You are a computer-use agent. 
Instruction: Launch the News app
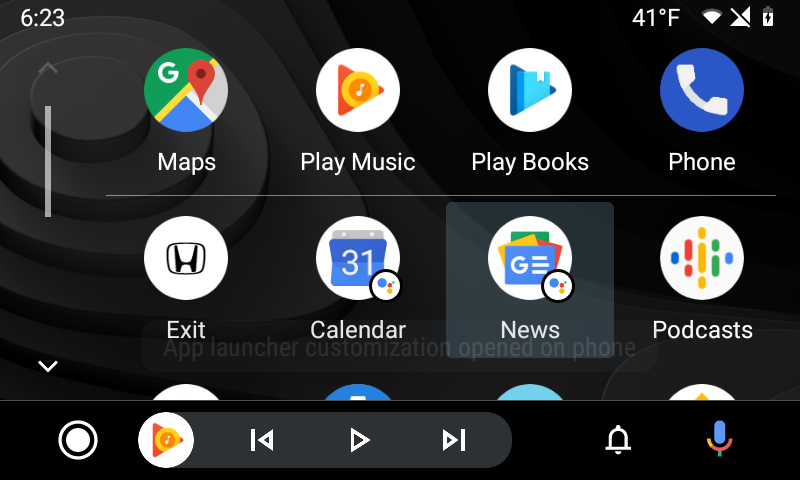click(530, 259)
